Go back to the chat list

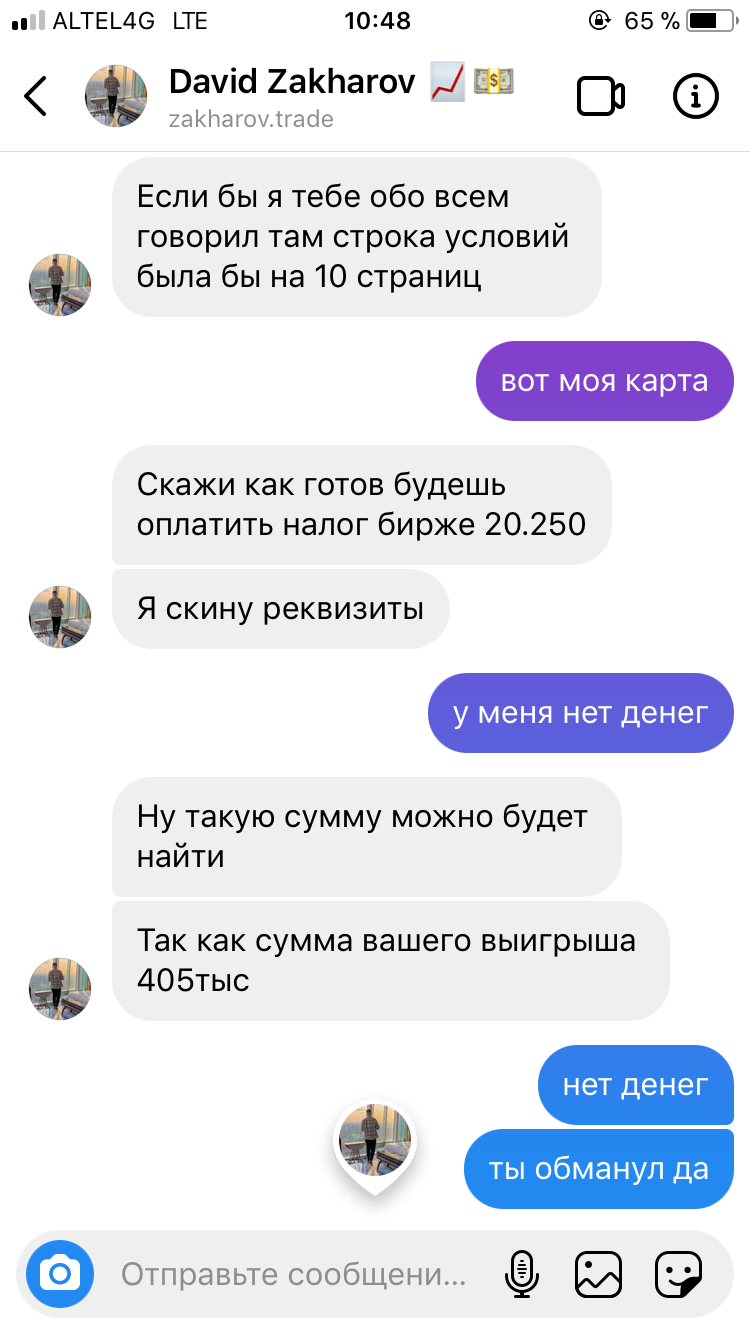(36, 96)
